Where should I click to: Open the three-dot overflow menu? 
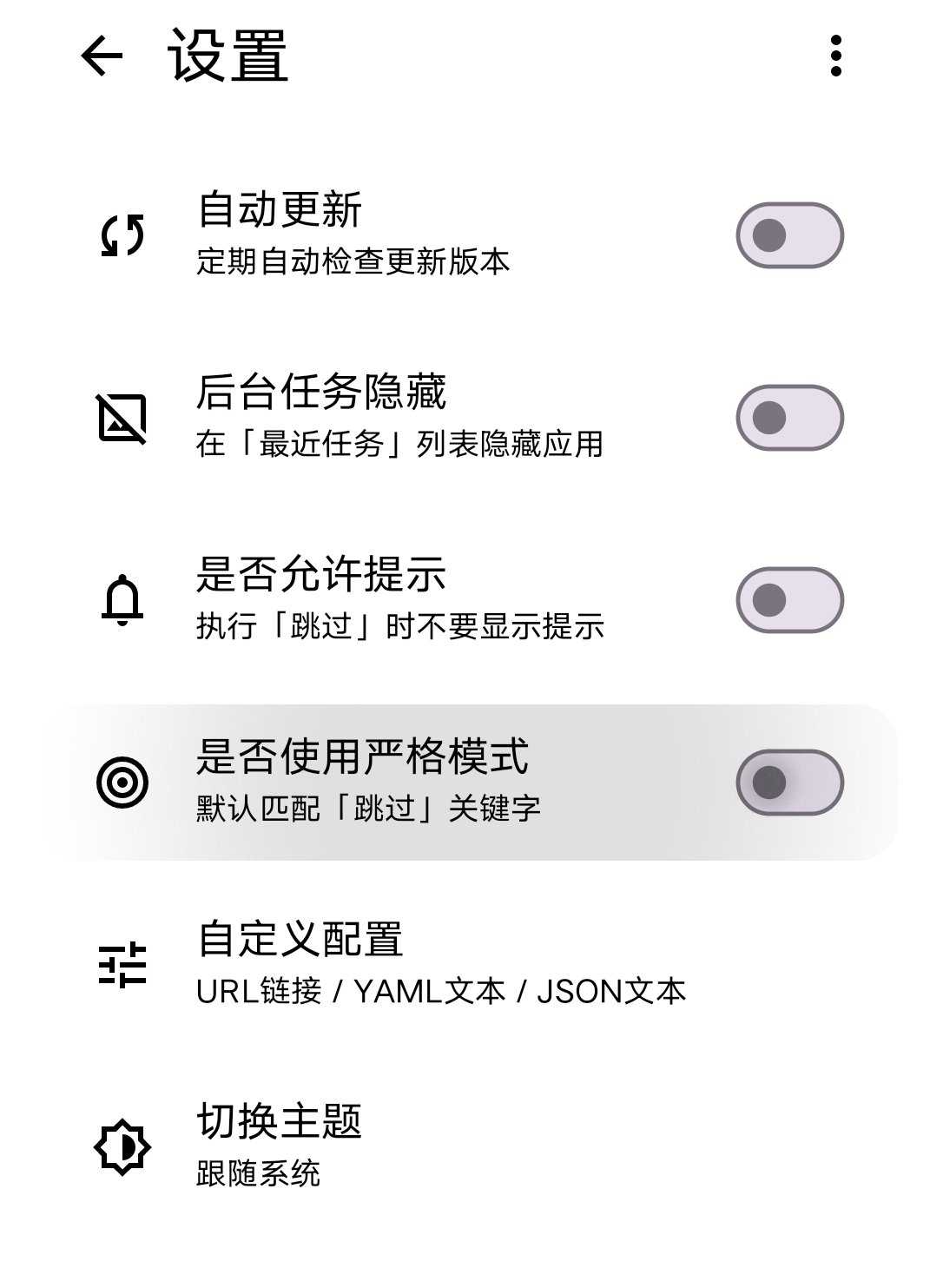pyautogui.click(x=835, y=56)
